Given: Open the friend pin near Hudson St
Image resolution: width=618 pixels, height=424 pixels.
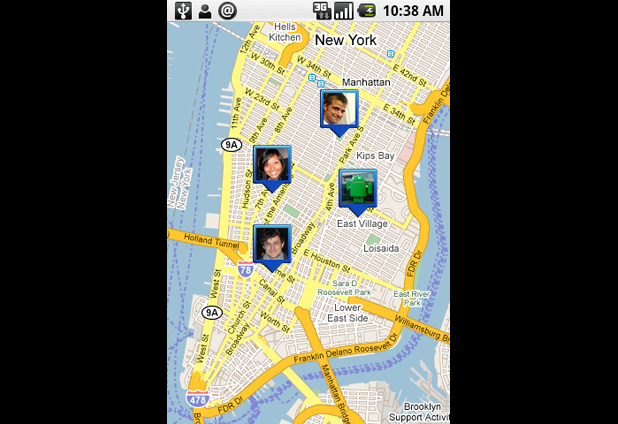Looking at the screenshot, I should [272, 165].
